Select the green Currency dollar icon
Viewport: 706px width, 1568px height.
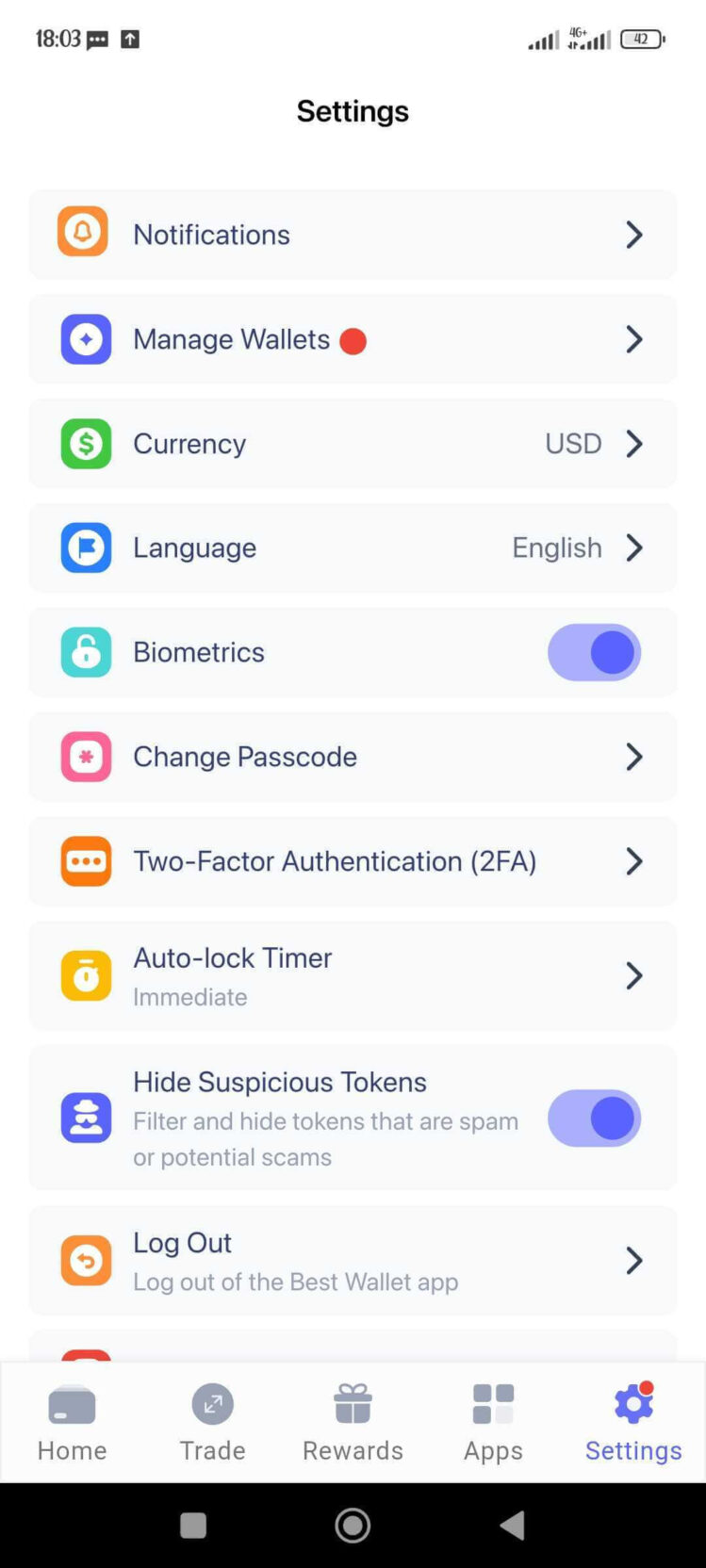pyautogui.click(x=85, y=443)
